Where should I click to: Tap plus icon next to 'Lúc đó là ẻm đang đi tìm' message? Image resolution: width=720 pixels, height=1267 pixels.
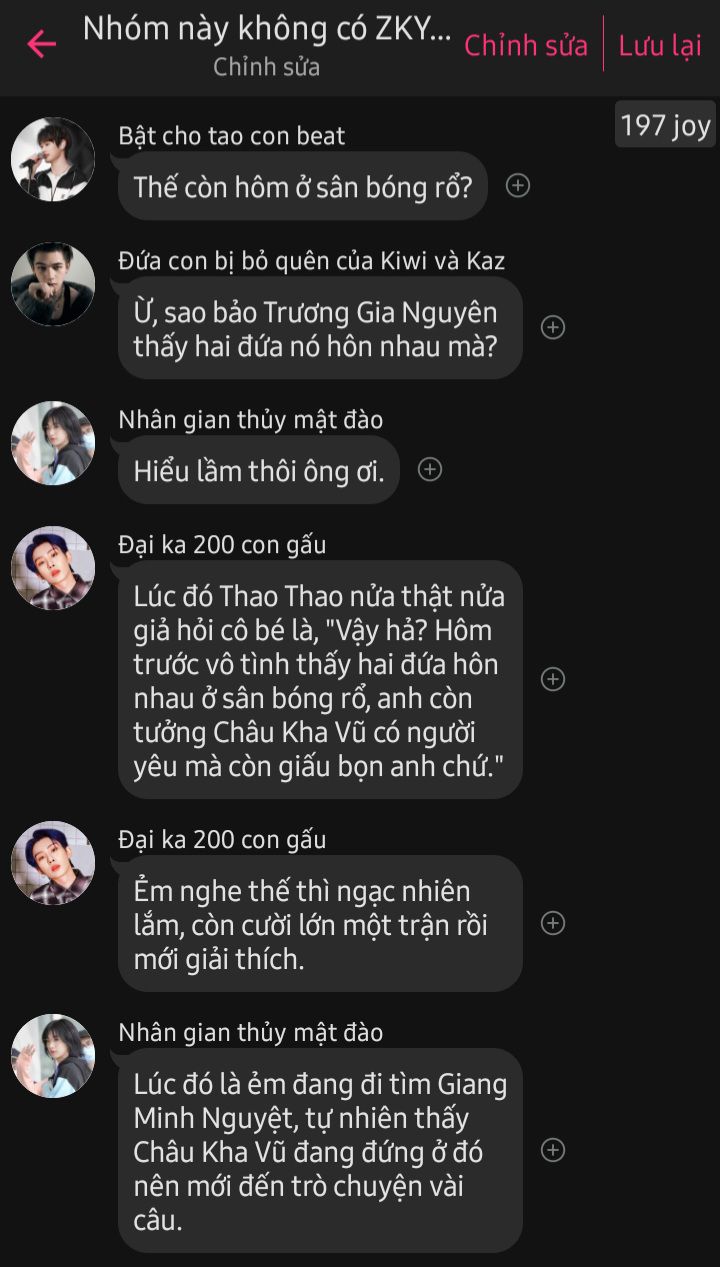(553, 1150)
